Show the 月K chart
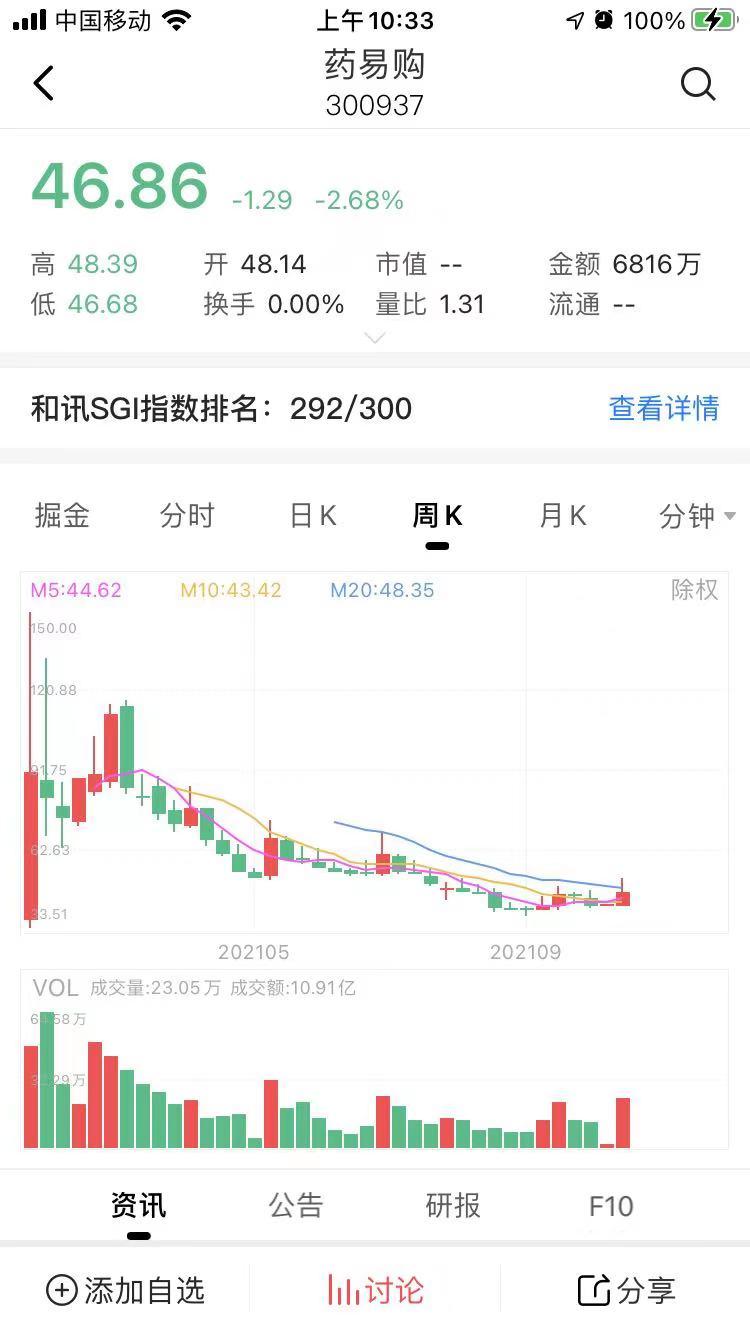This screenshot has height=1334, width=750. (x=563, y=515)
